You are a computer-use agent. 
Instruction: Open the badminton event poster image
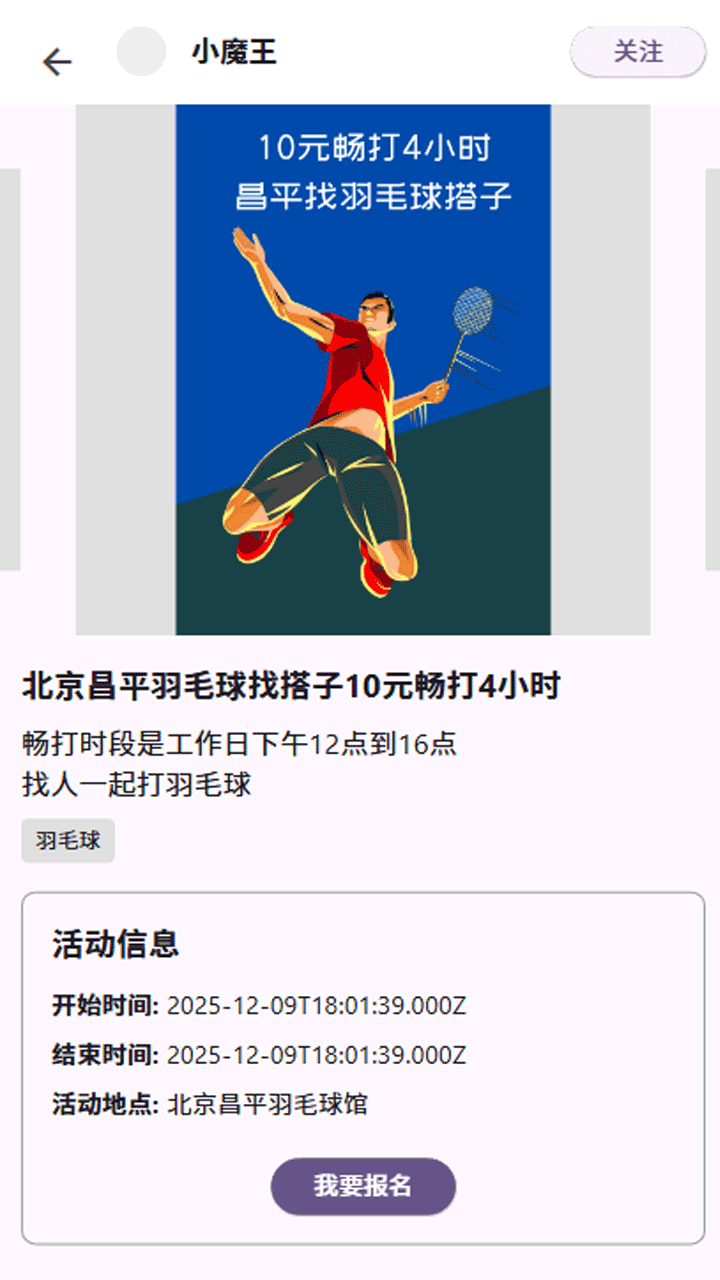coord(365,370)
